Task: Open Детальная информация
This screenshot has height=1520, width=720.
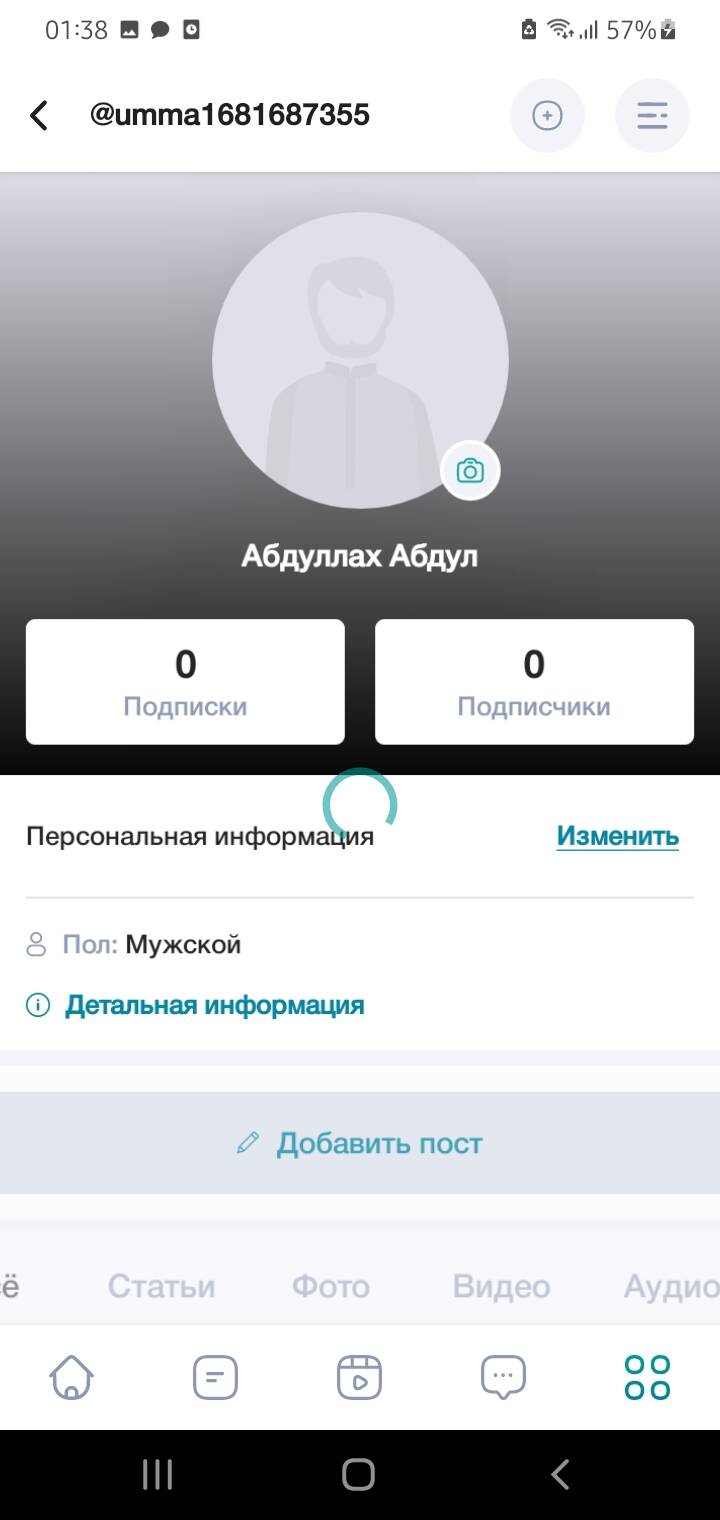Action: click(x=214, y=1005)
